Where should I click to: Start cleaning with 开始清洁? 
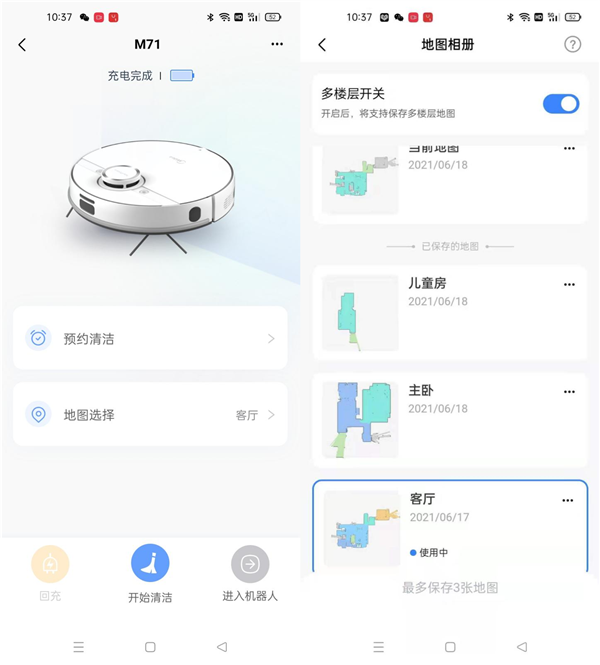[150, 572]
